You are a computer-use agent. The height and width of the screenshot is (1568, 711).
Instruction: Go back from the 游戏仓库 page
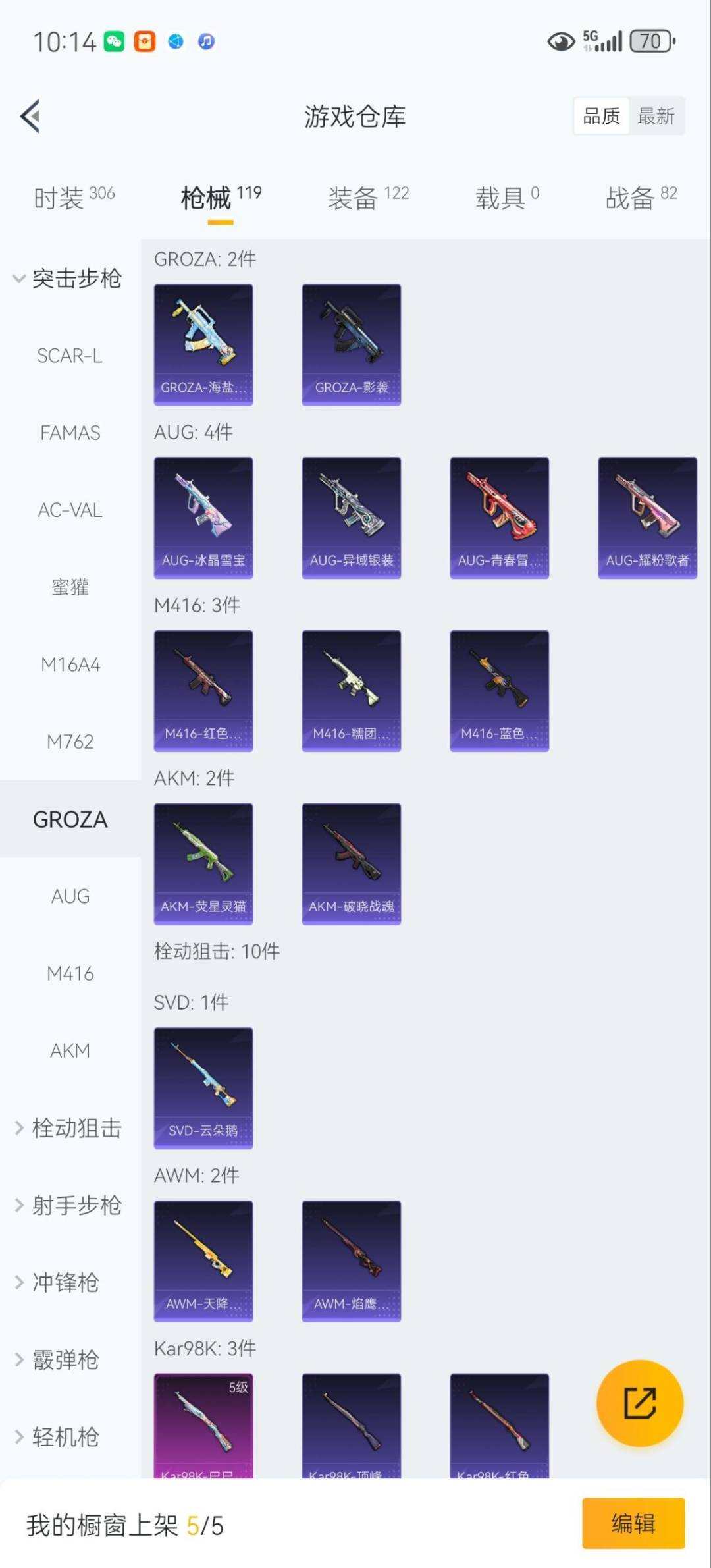point(31,117)
